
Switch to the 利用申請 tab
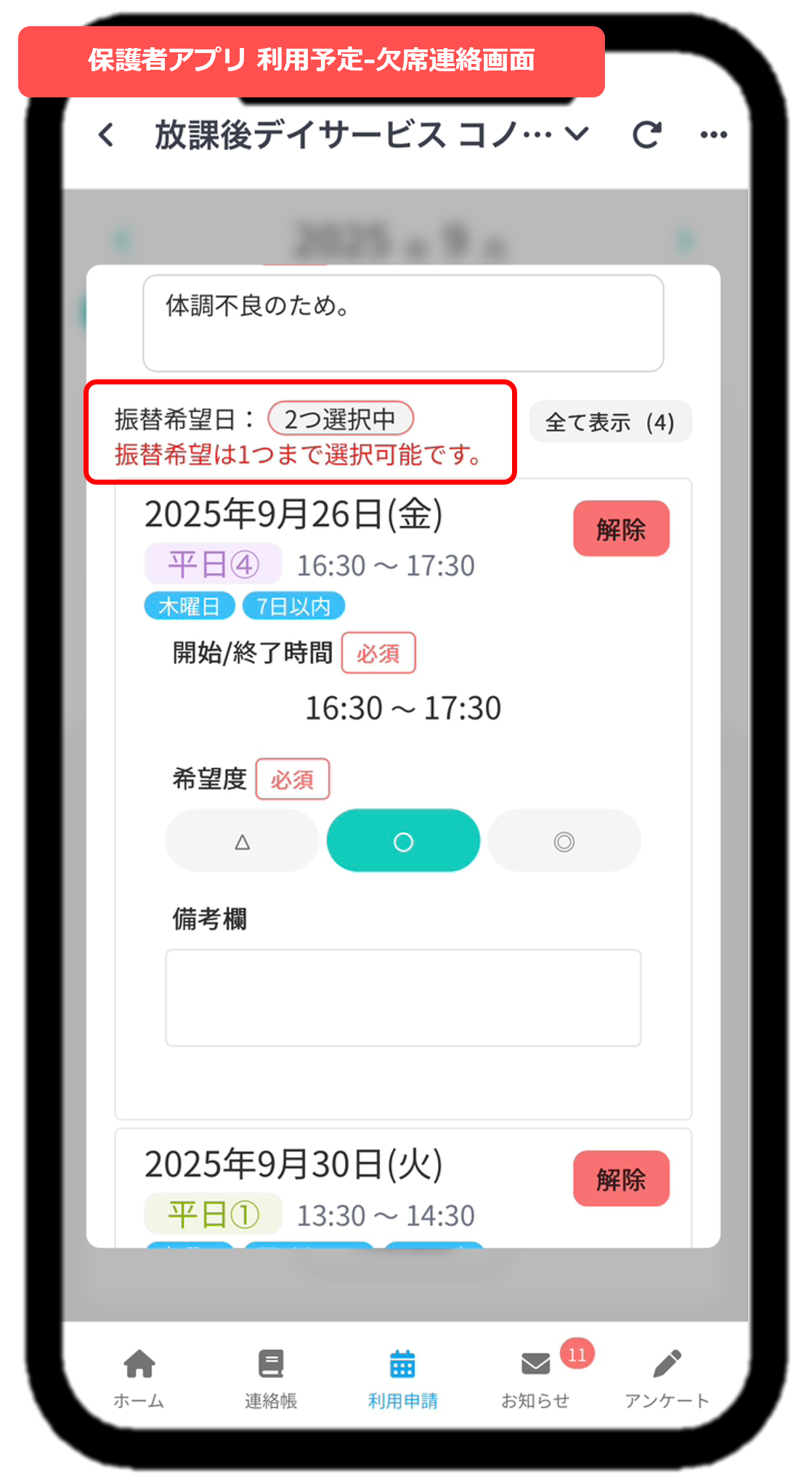coord(402,1377)
